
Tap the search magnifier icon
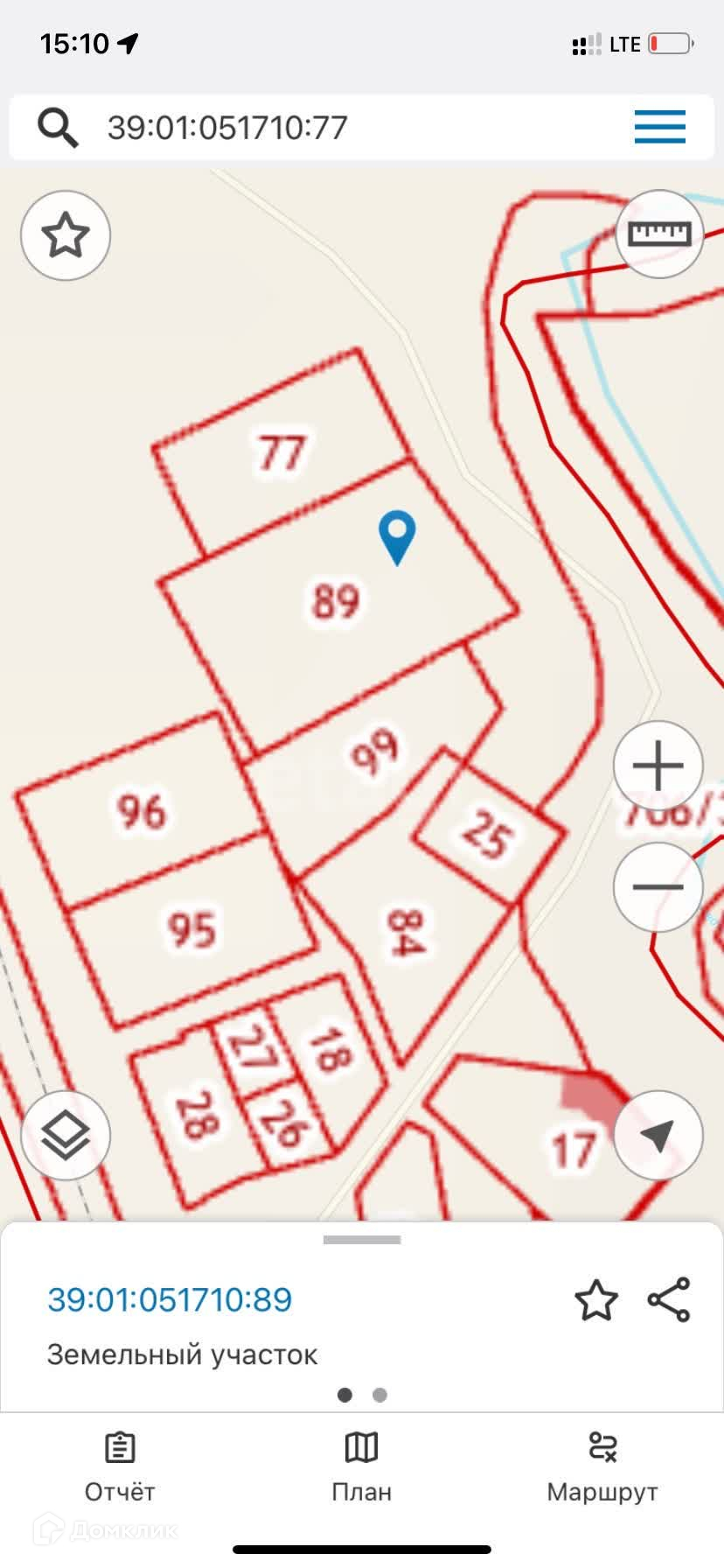pyautogui.click(x=58, y=129)
